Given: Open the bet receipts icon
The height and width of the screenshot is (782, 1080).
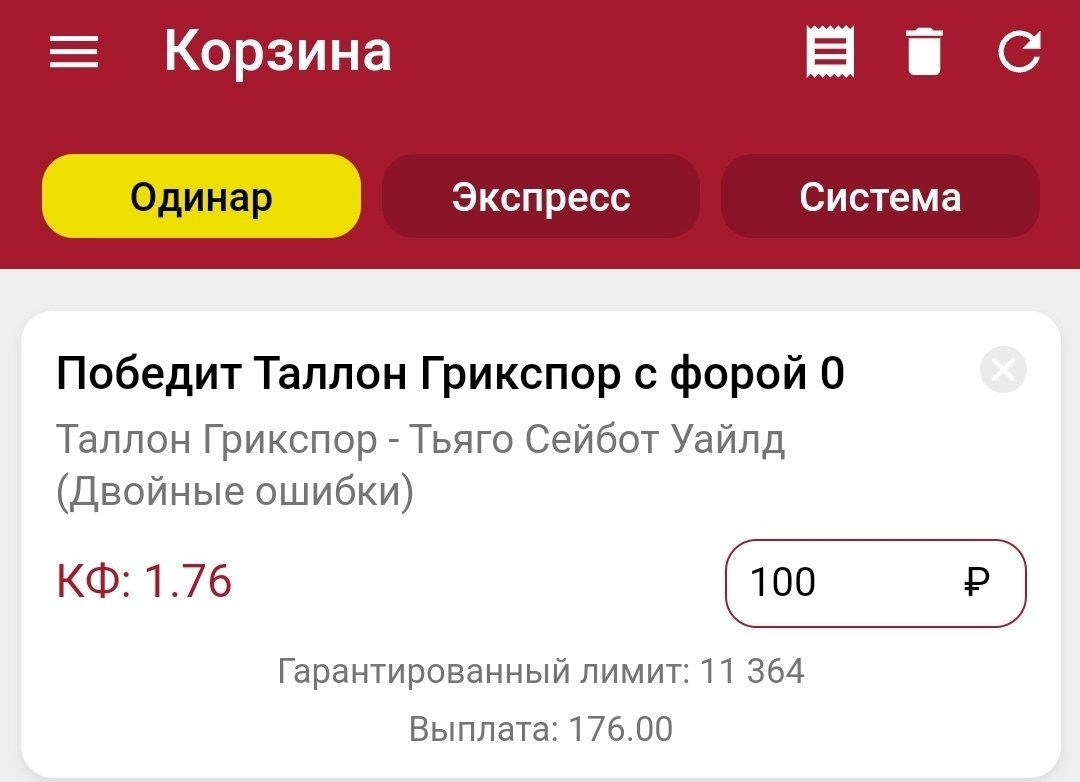Looking at the screenshot, I should point(830,52).
